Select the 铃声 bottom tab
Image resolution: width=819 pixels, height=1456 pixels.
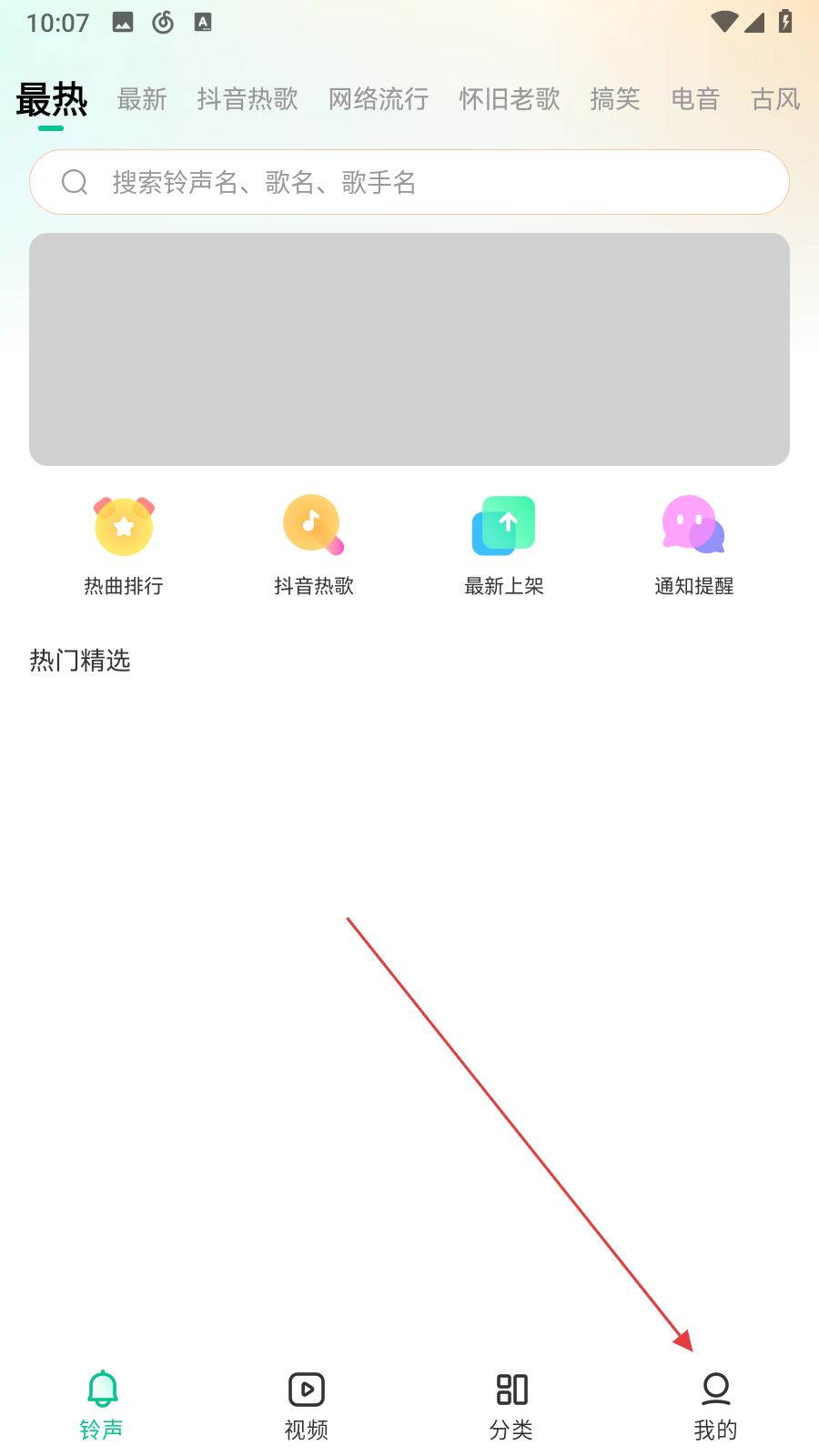click(102, 1406)
